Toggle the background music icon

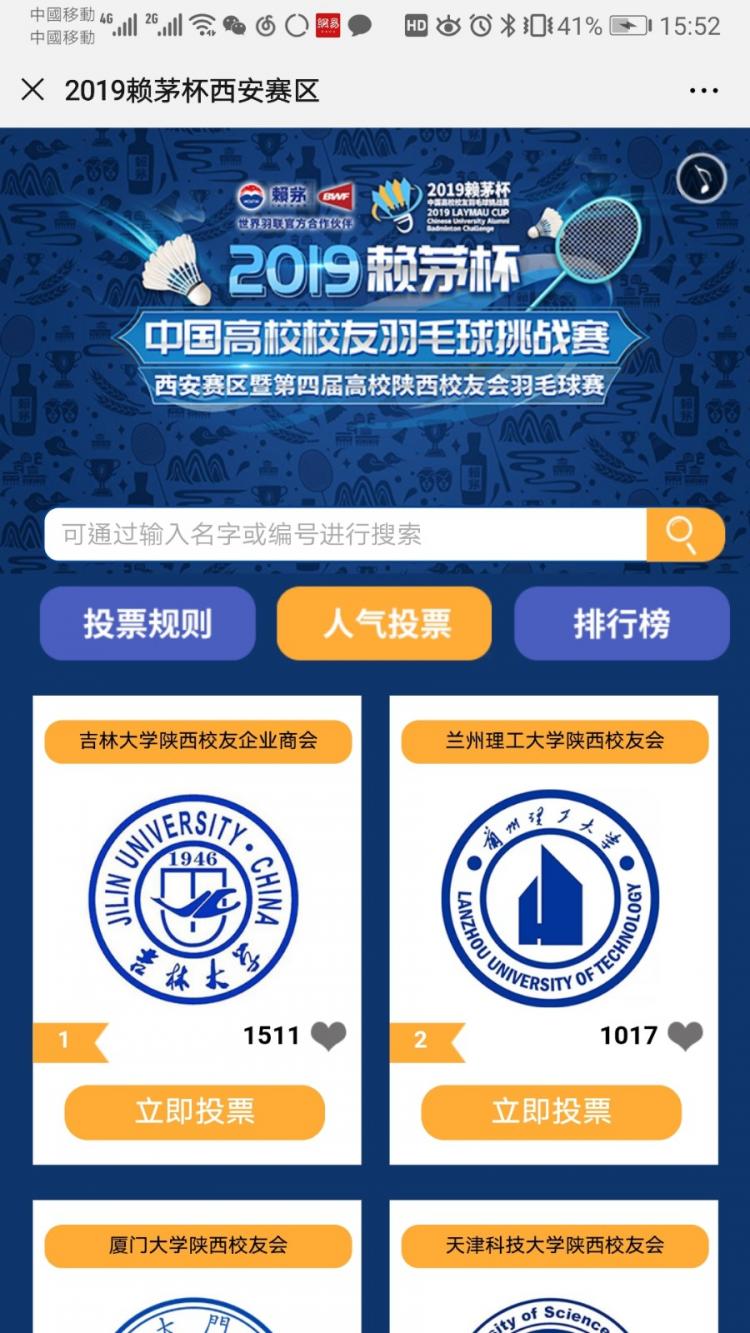tap(701, 180)
